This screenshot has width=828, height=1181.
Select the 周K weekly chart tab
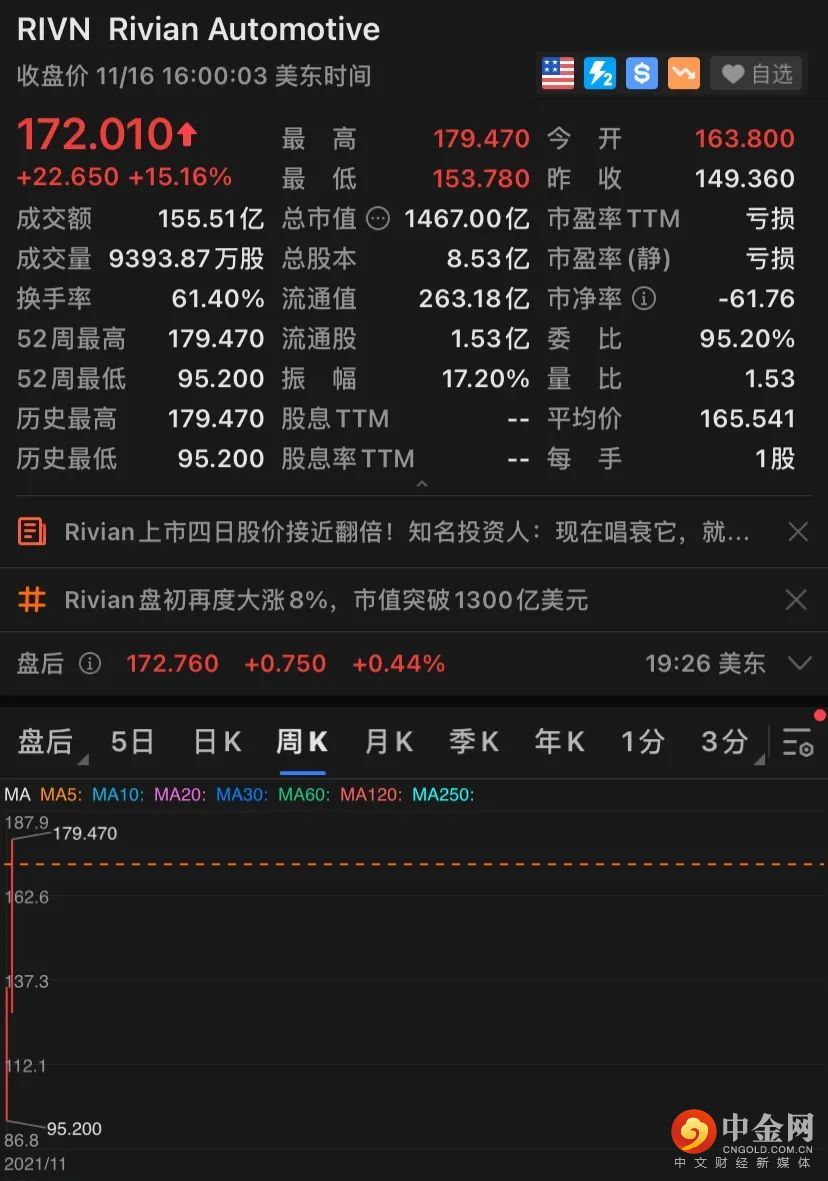point(302,742)
